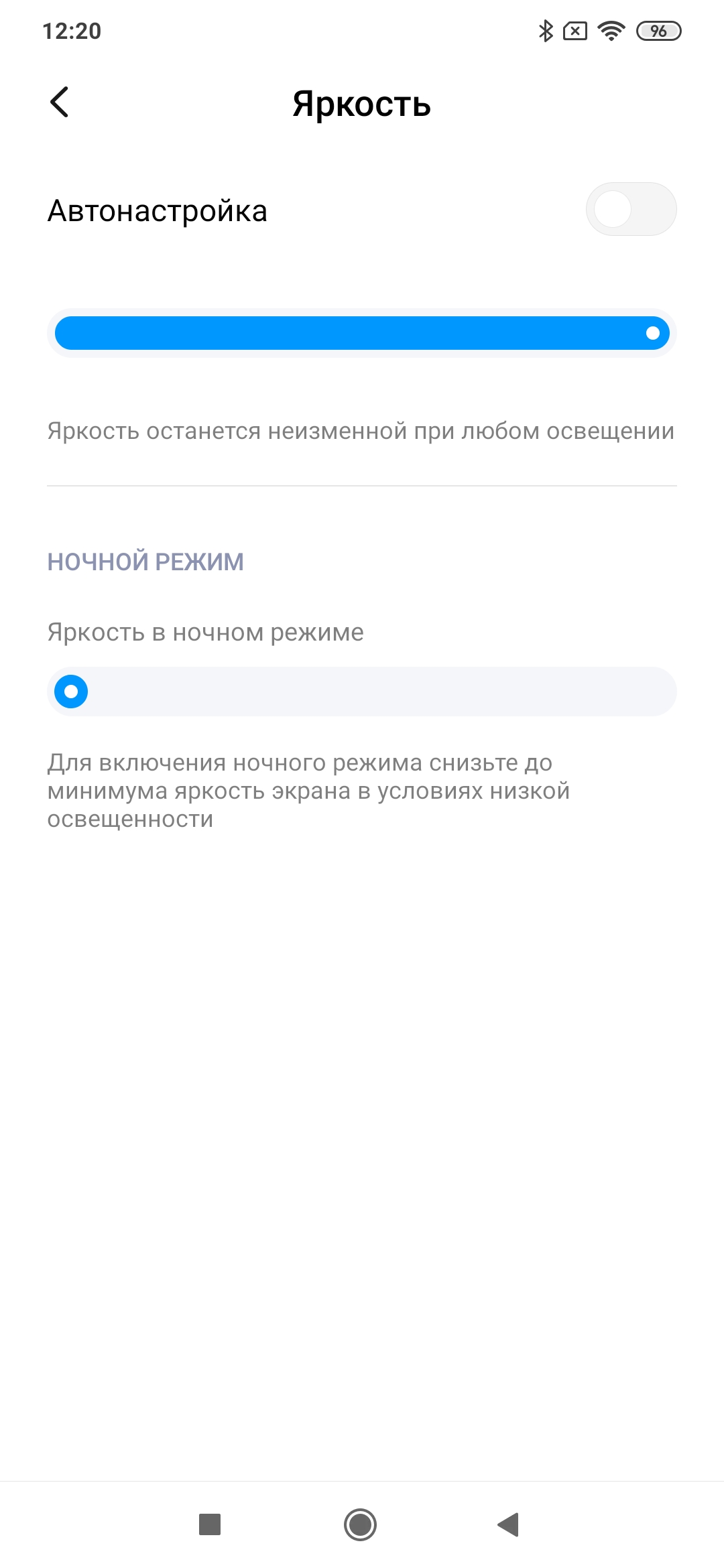The image size is (724, 1568).
Task: Tap the middle of the night mode brightness slider
Action: pyautogui.click(x=362, y=692)
